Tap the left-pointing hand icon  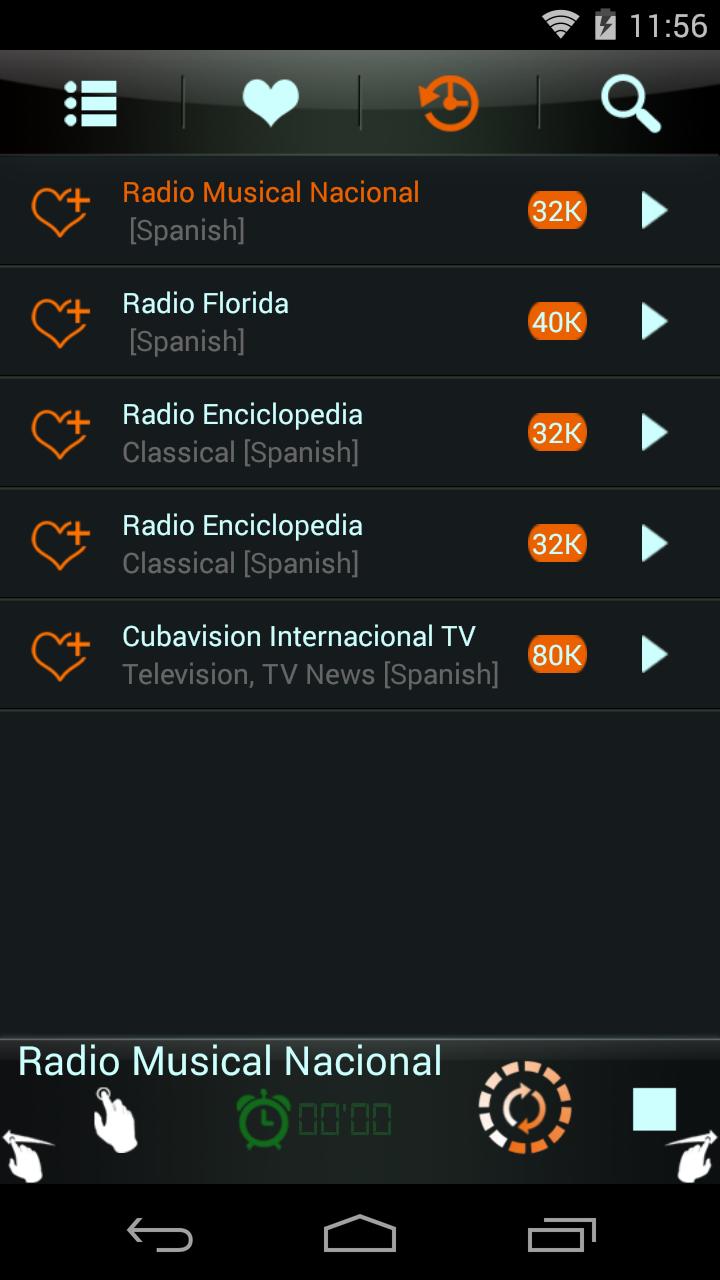(x=27, y=1155)
